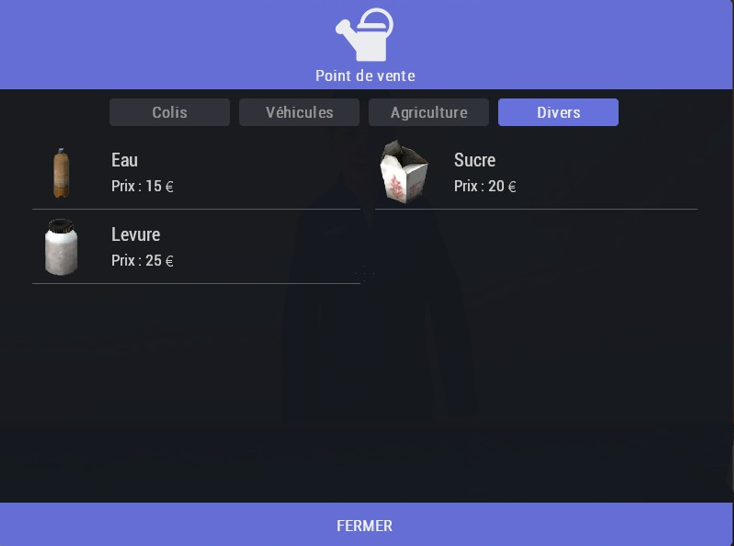Pick the Levure item priced 25 €
Screen dimensions: 734x546
click(x=195, y=247)
